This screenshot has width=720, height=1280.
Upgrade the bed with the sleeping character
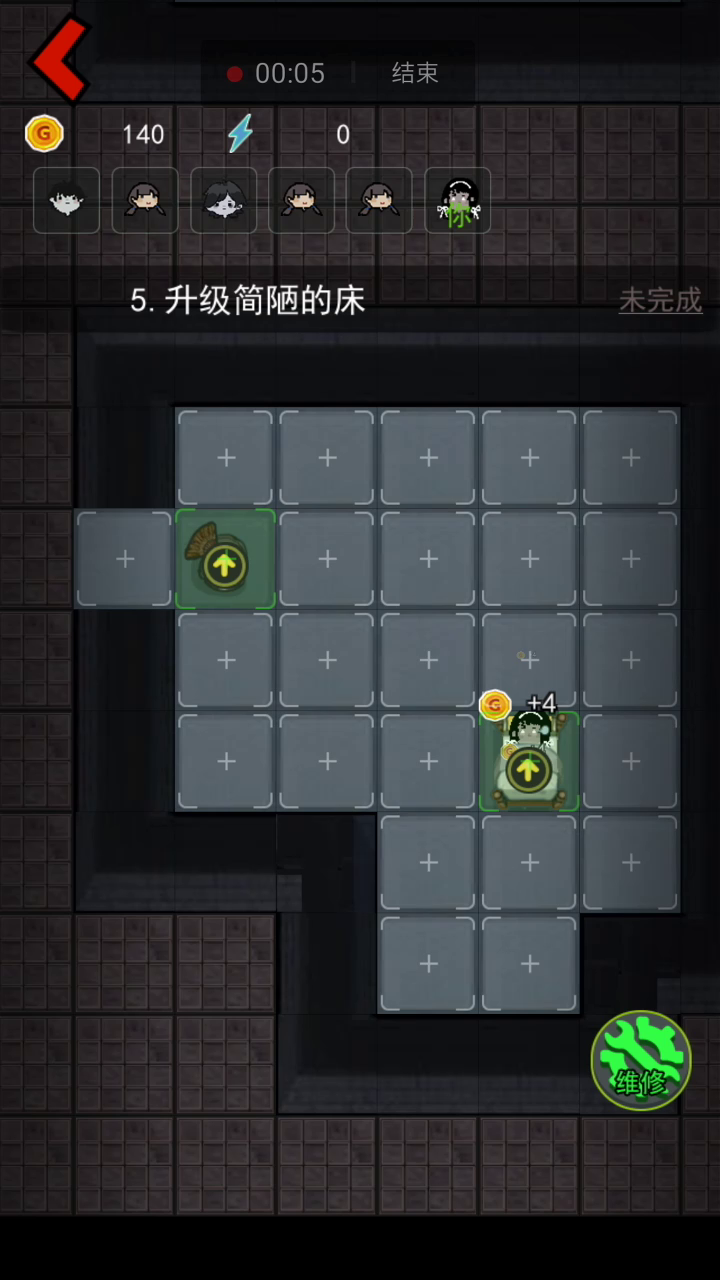[x=528, y=768]
